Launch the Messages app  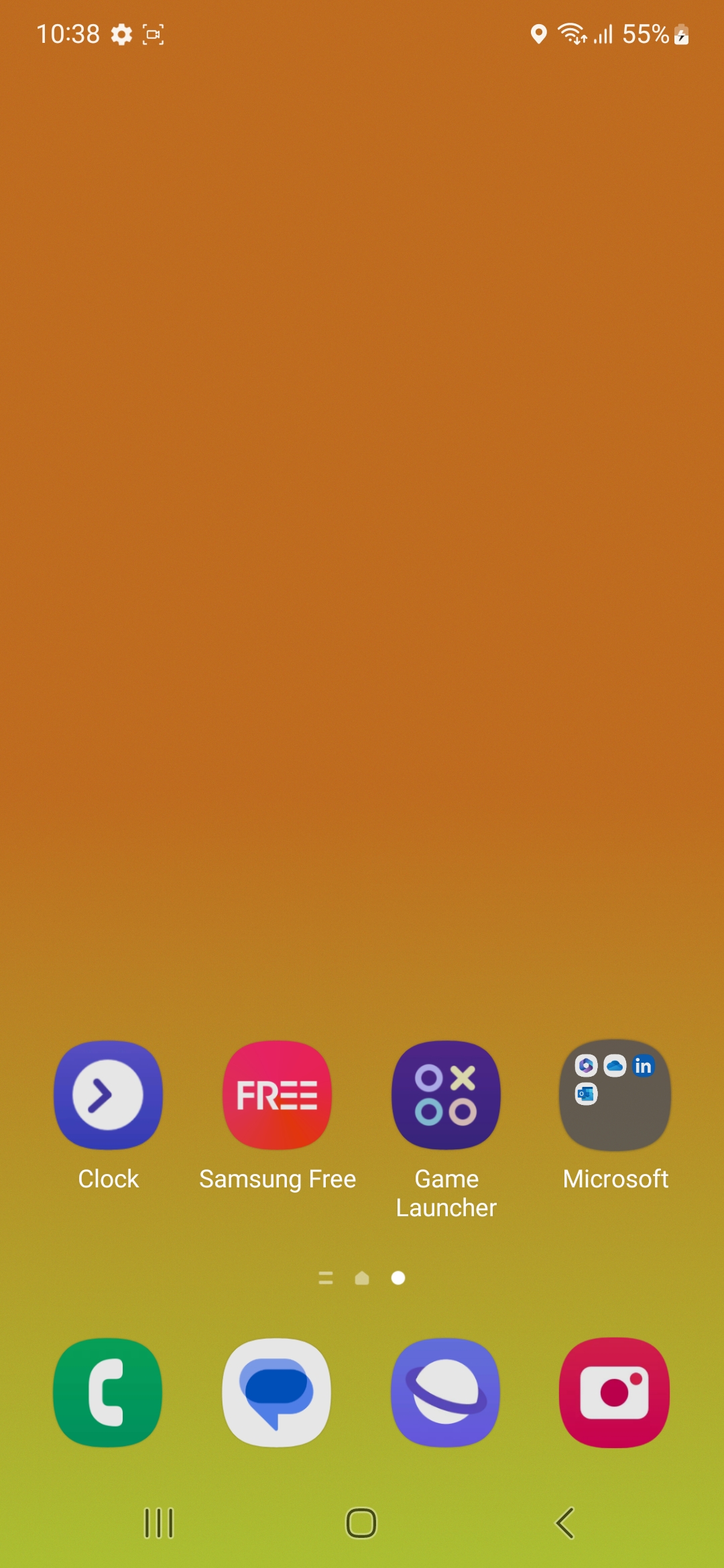(x=277, y=1392)
